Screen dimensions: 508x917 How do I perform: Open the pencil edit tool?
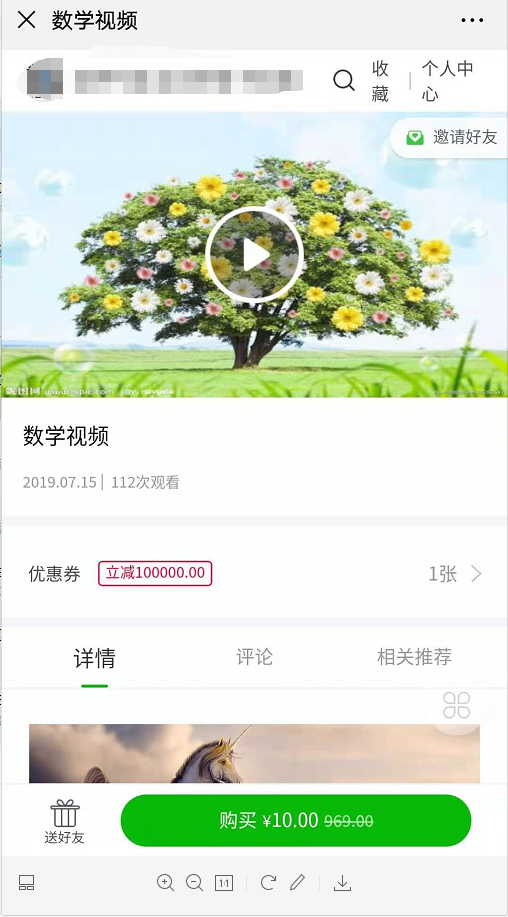click(x=298, y=882)
